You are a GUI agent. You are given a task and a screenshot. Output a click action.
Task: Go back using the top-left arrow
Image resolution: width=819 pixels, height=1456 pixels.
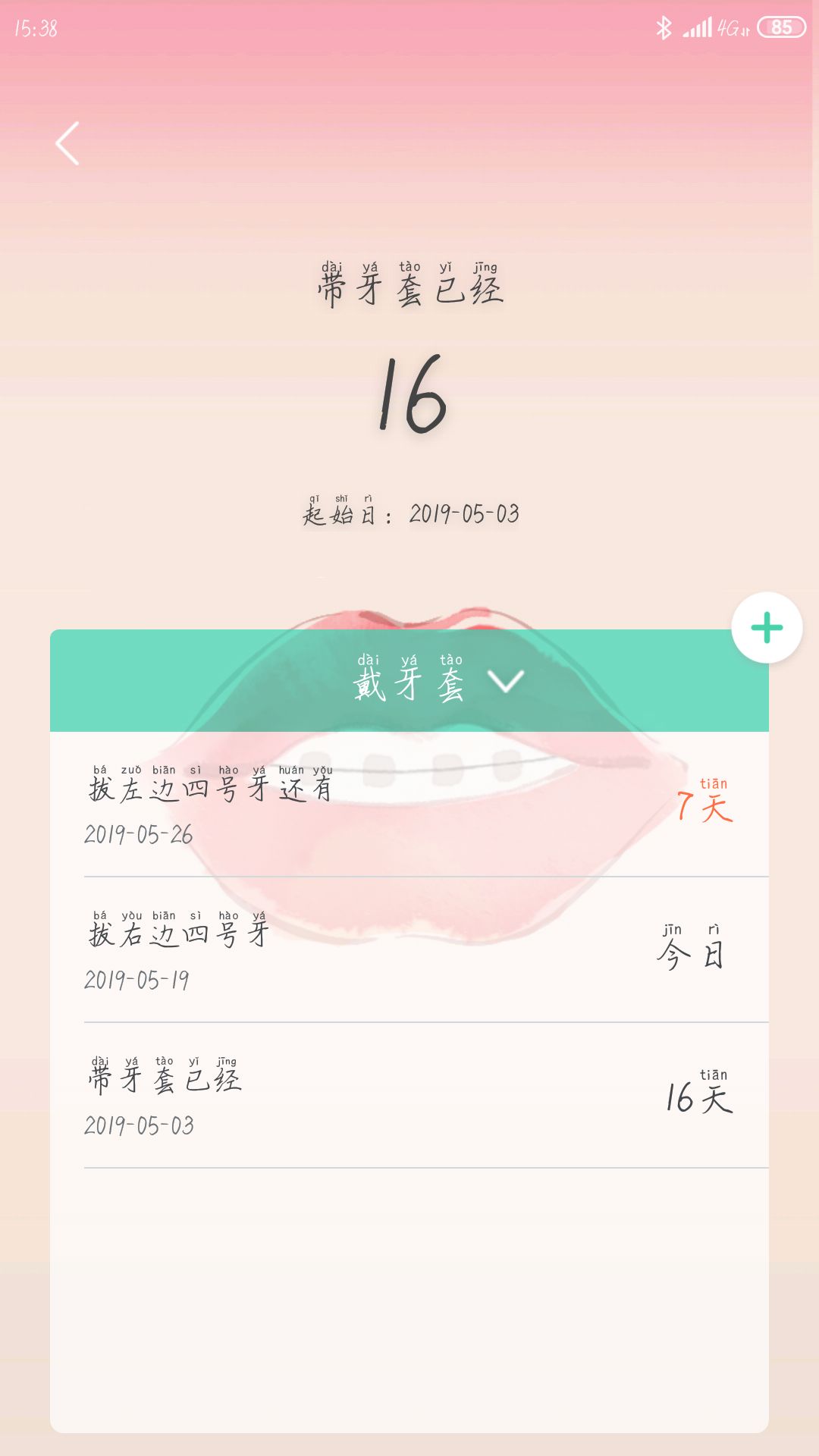point(67,143)
